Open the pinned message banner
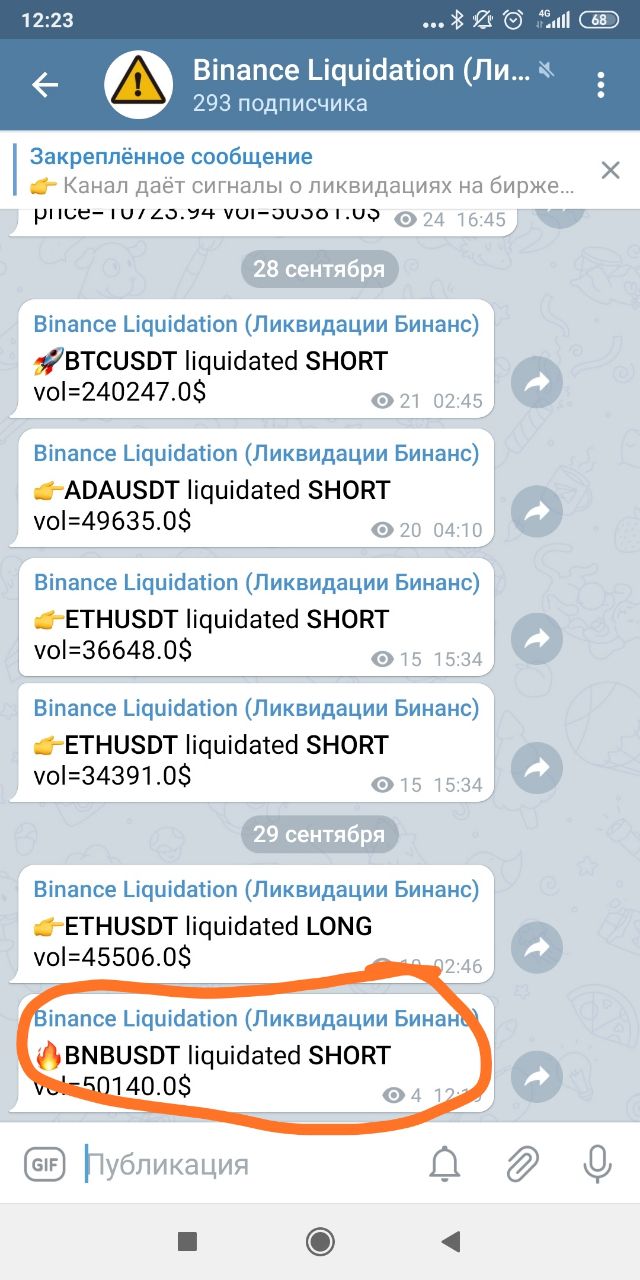Viewport: 640px width, 1280px height. [300, 170]
